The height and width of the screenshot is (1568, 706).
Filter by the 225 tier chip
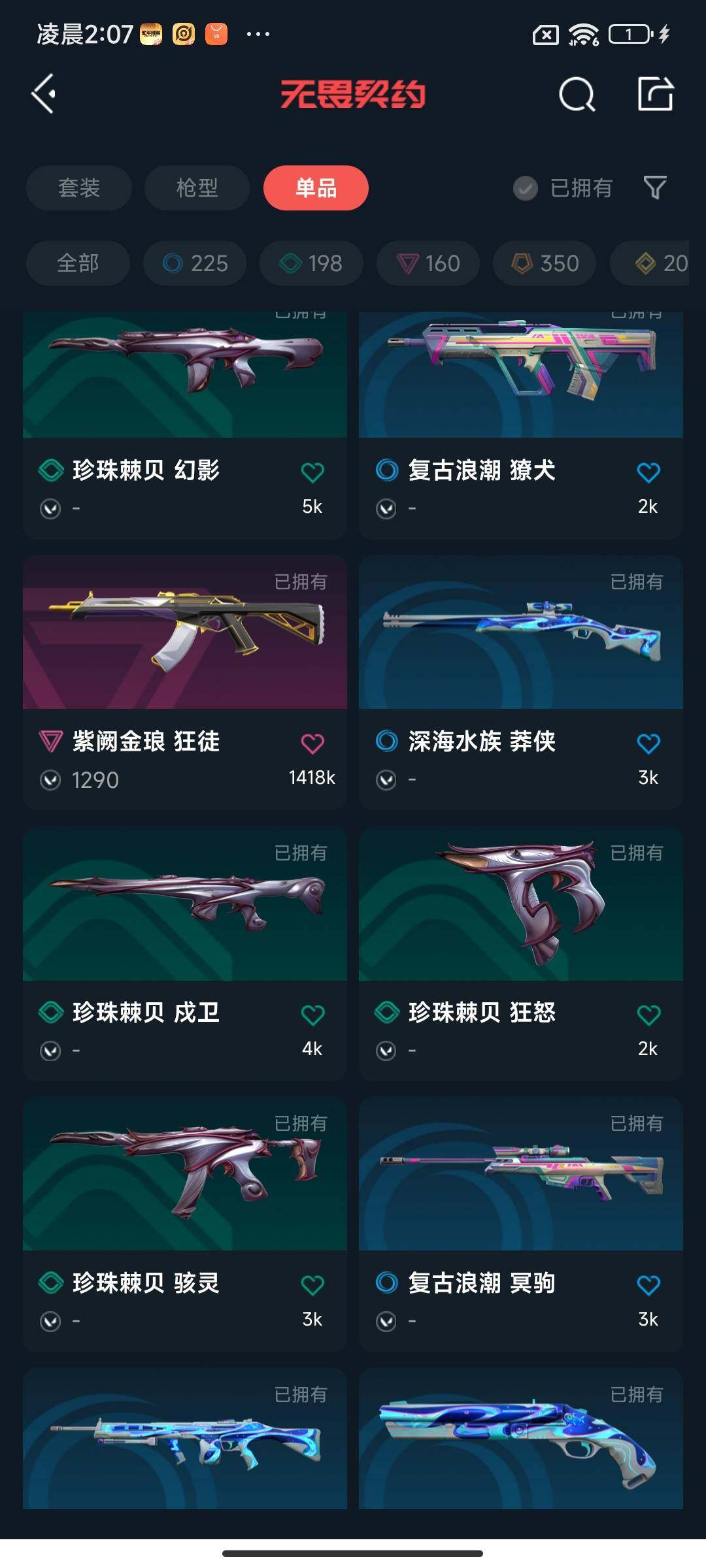195,263
